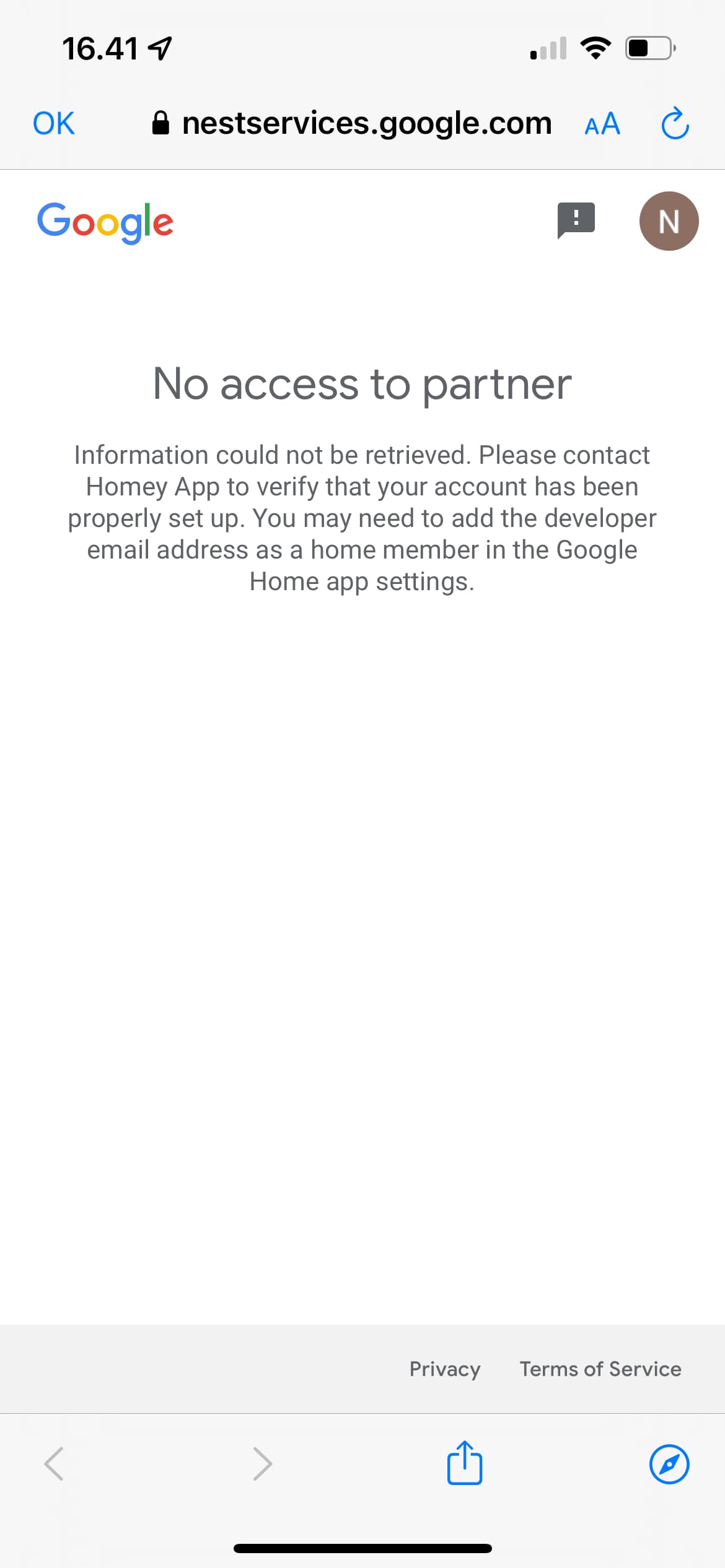Send feedback via the exclamation icon

pyautogui.click(x=576, y=220)
